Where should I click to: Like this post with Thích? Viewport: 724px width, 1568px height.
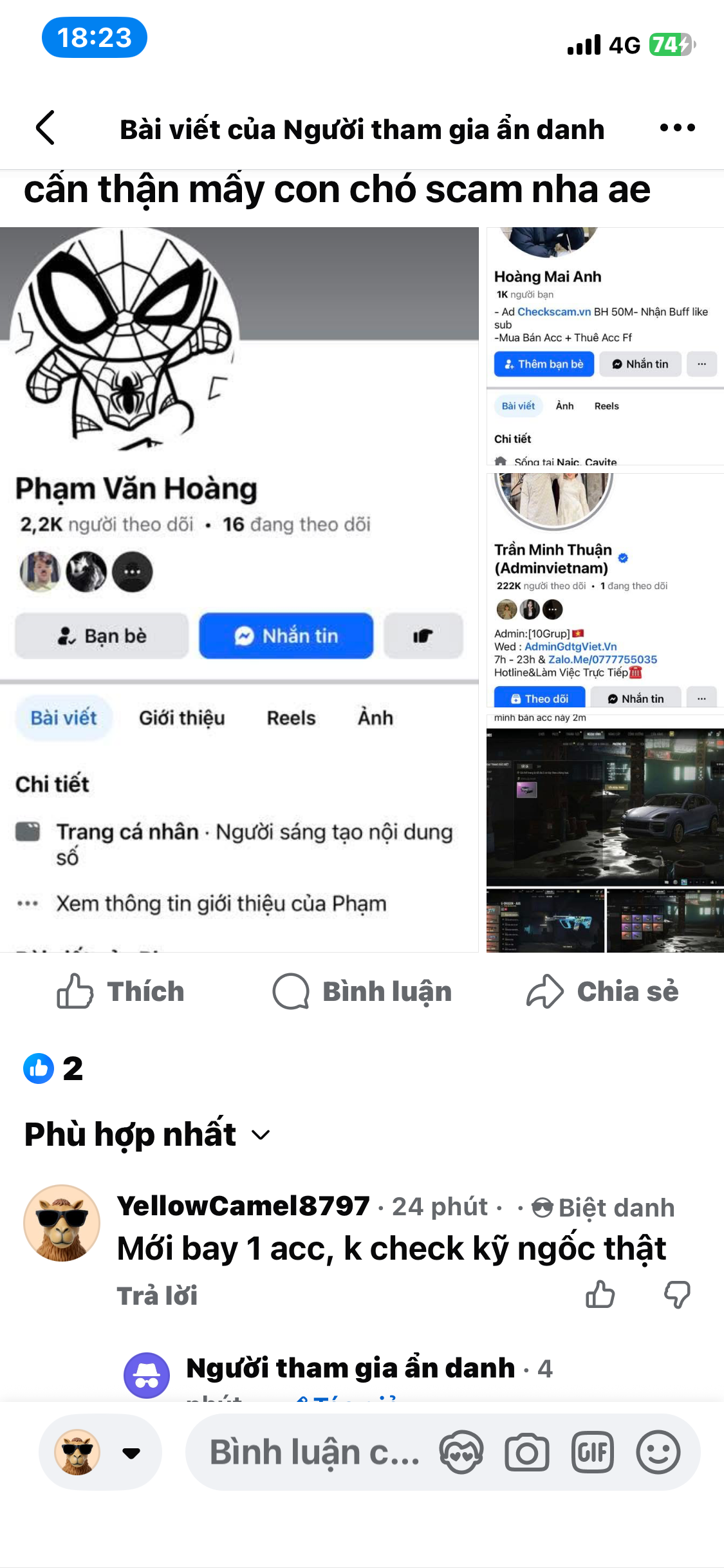pyautogui.click(x=121, y=991)
